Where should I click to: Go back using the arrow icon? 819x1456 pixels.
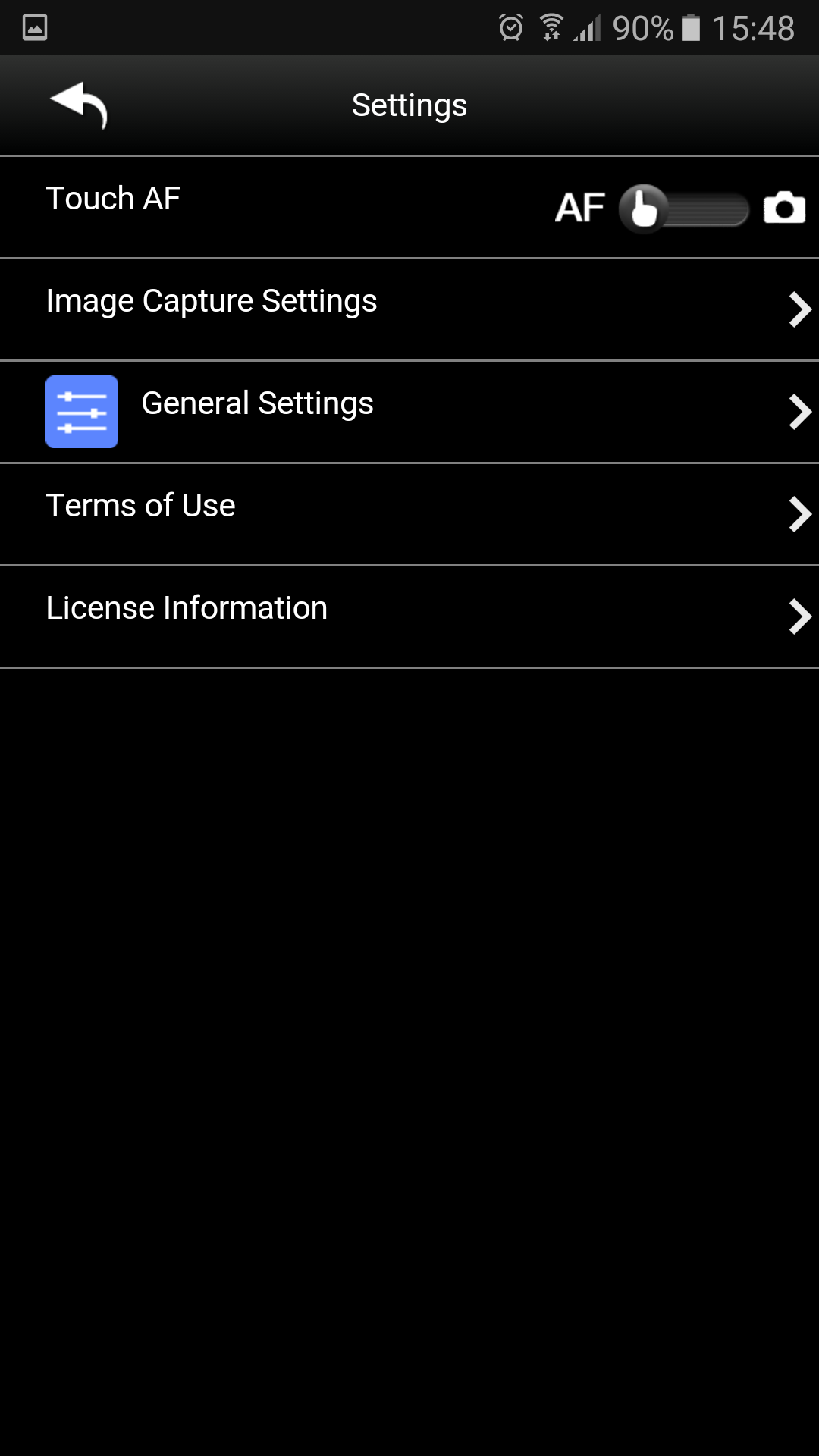(x=79, y=105)
